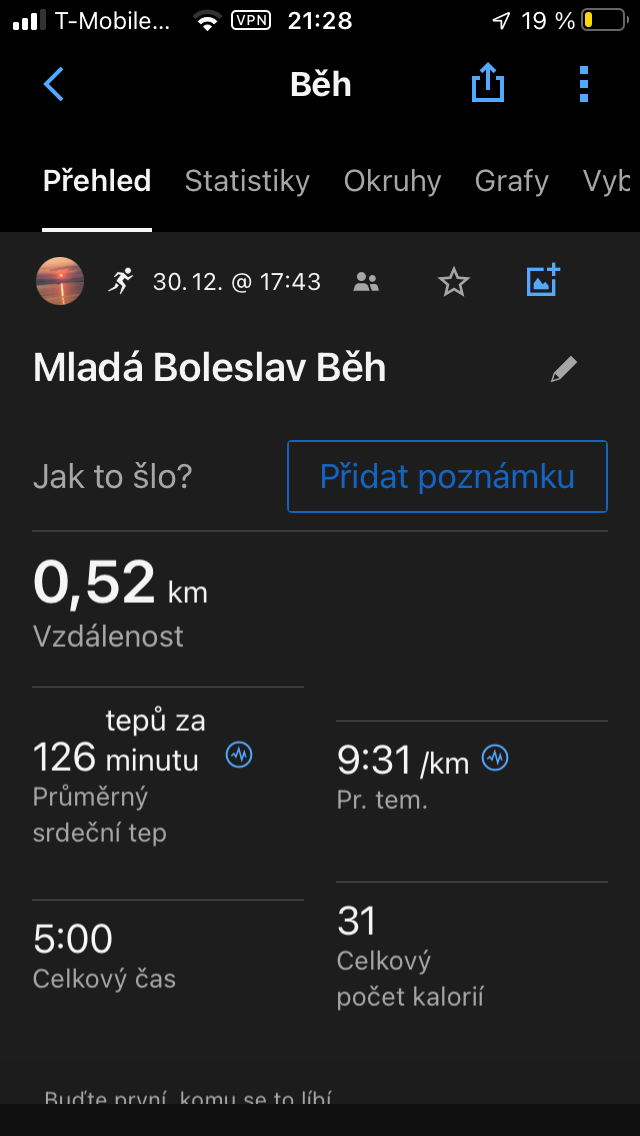Share this running activity
640x1136 pixels.
tap(488, 84)
